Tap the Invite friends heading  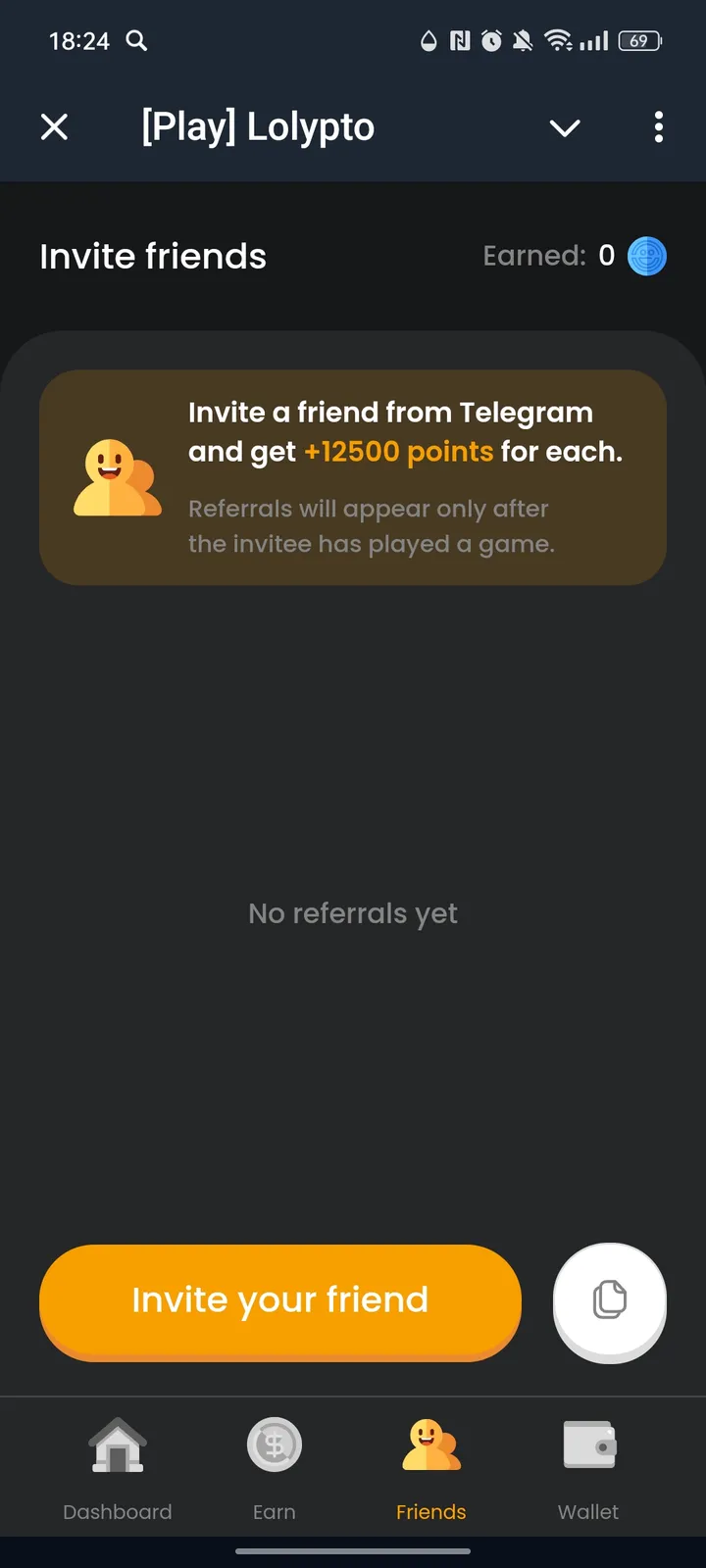[x=152, y=256]
